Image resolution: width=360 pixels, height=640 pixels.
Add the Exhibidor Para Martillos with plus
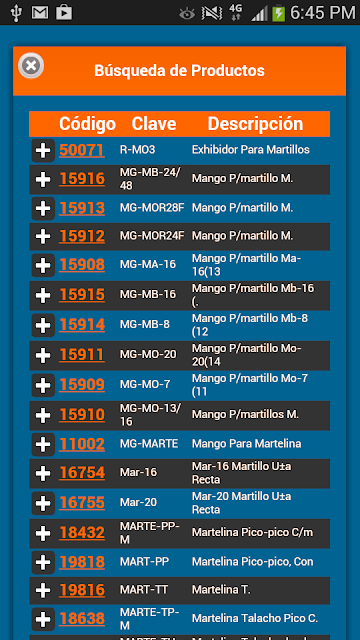43,151
